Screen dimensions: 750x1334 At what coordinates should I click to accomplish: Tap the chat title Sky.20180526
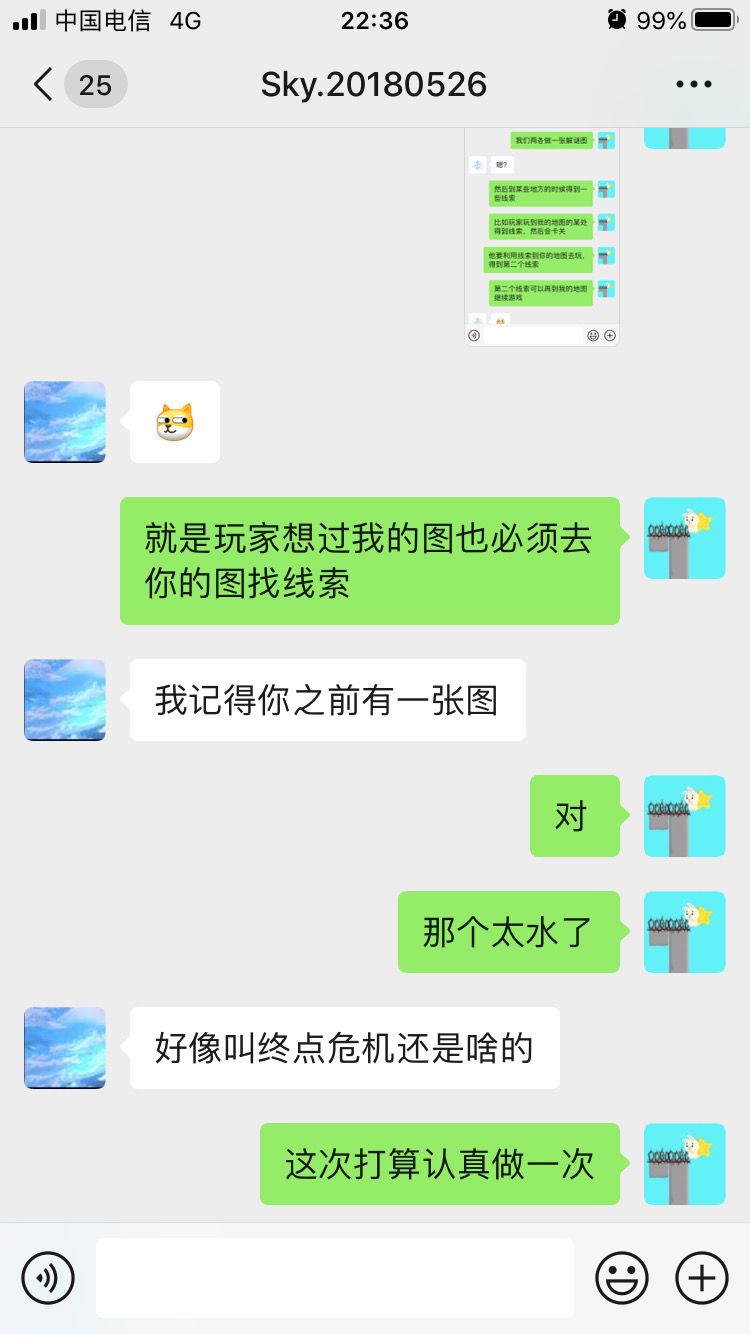tap(373, 84)
